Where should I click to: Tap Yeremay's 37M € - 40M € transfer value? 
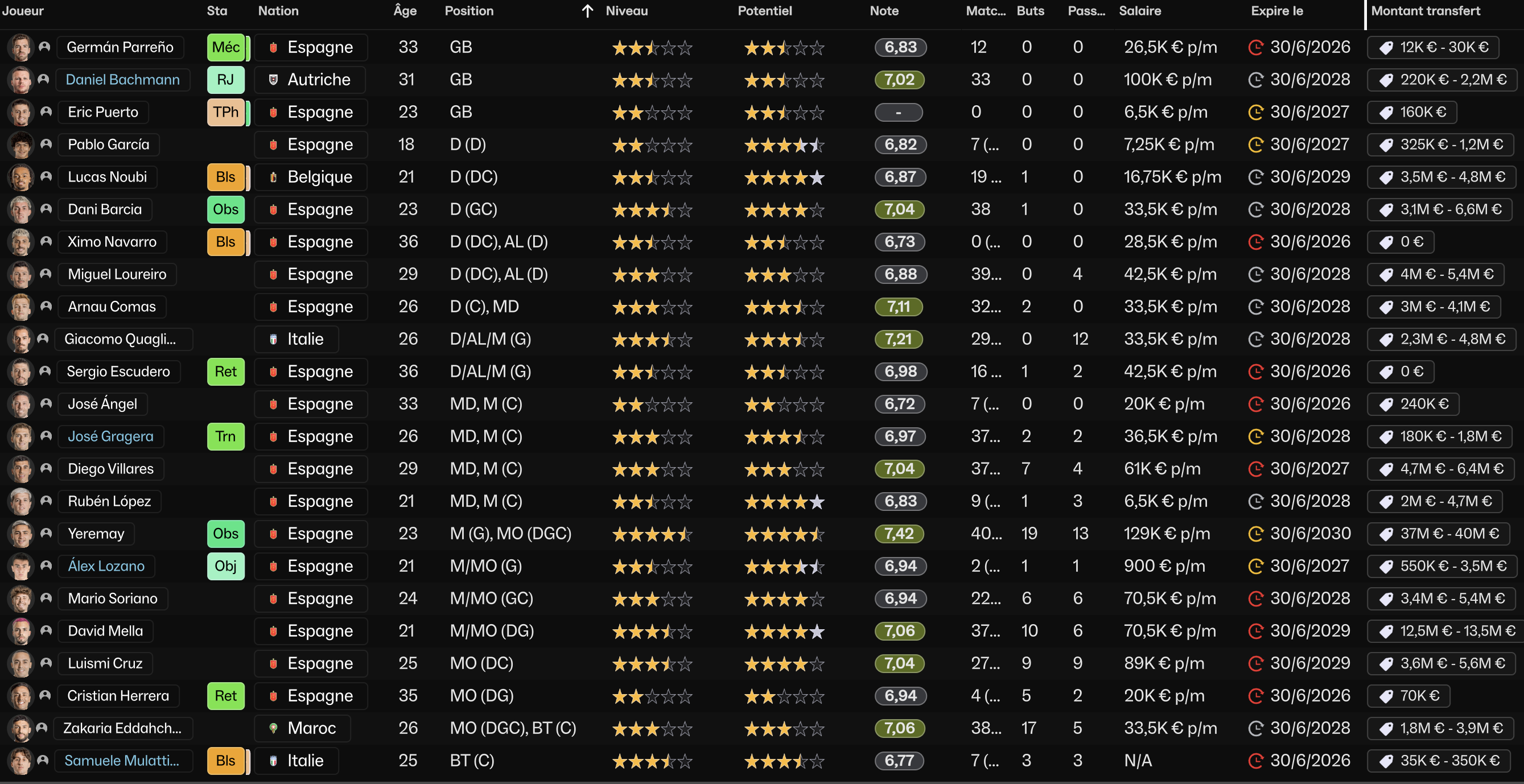[1440, 533]
